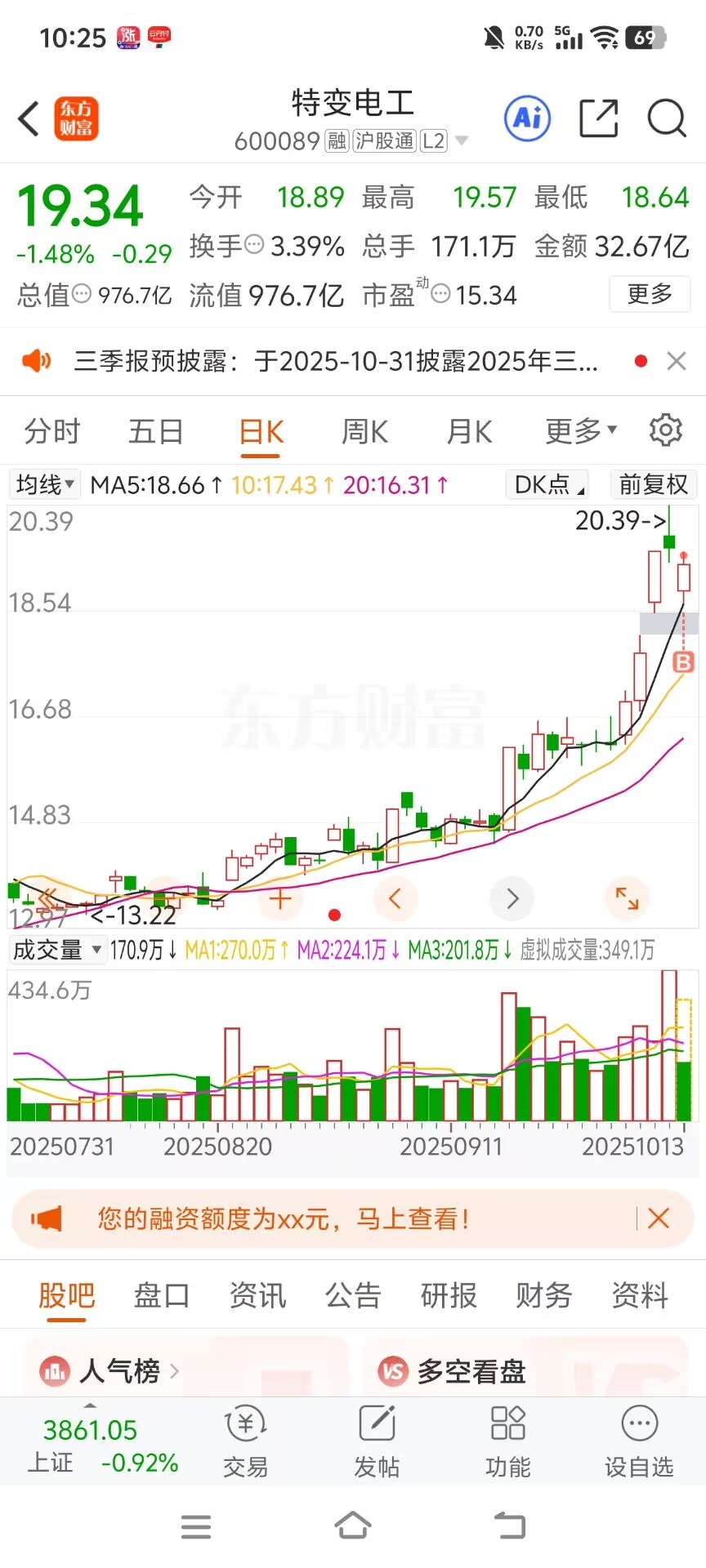Screen dimensions: 706x1568
Task: Open the 公告 tab
Action: coord(353,1295)
